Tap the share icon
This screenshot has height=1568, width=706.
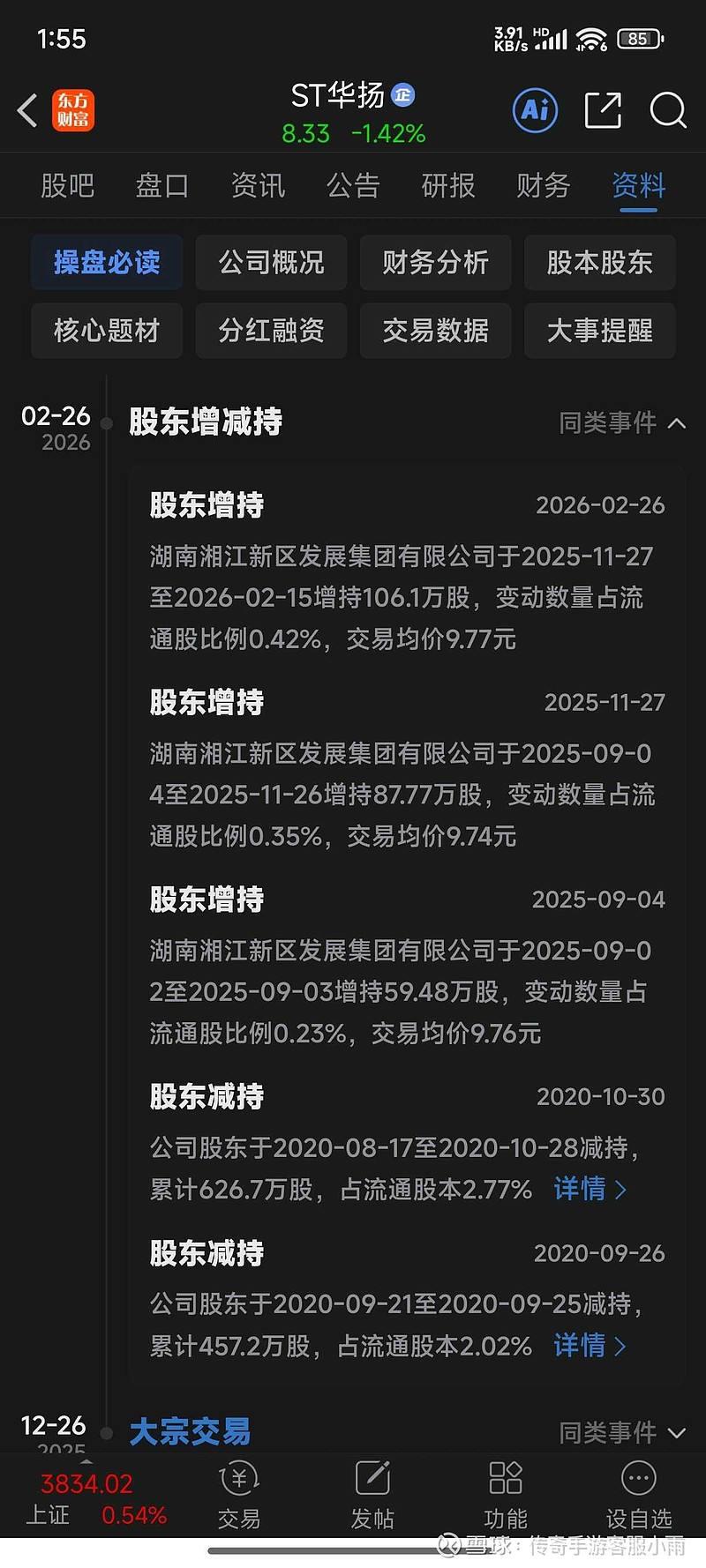tap(603, 111)
